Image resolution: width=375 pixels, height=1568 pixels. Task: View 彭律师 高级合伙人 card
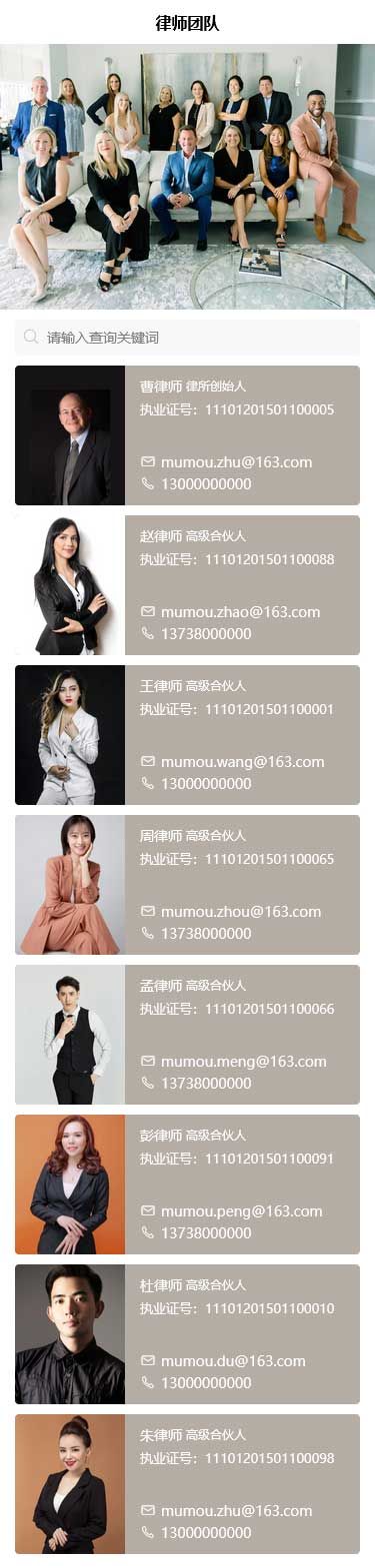click(x=187, y=1184)
